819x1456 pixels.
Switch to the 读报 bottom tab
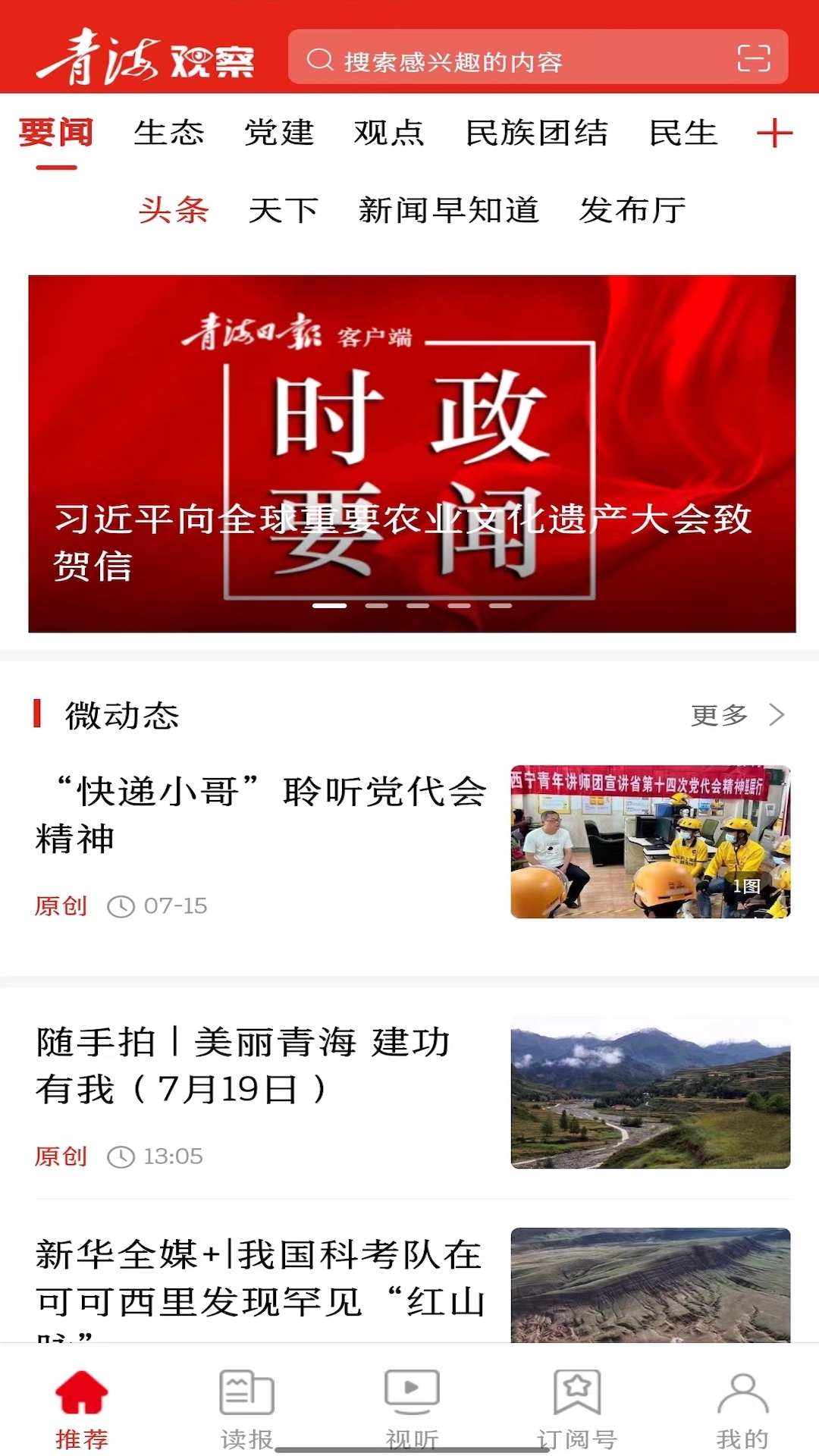tap(246, 1407)
